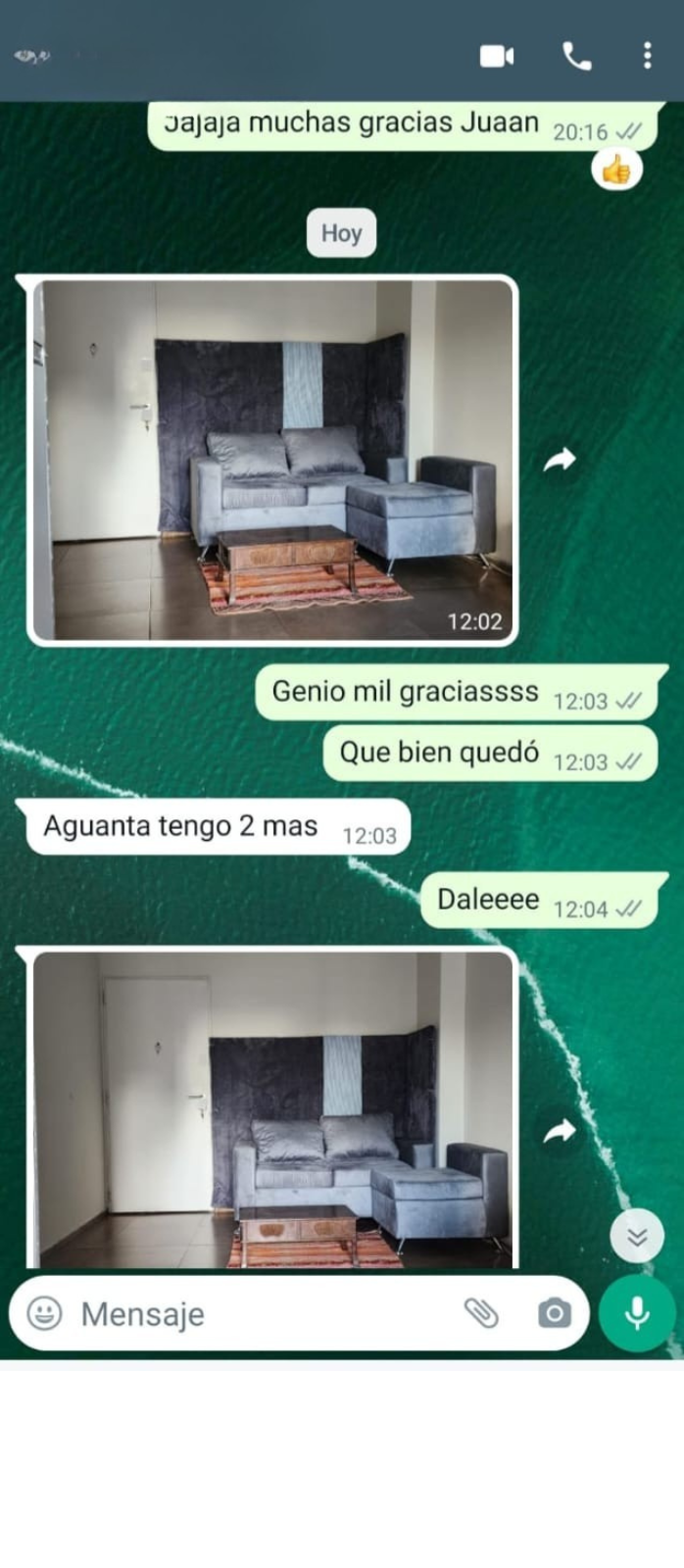Open the sofa photo sent at 12:02
Viewport: 684px width, 1568px height.
(273, 461)
